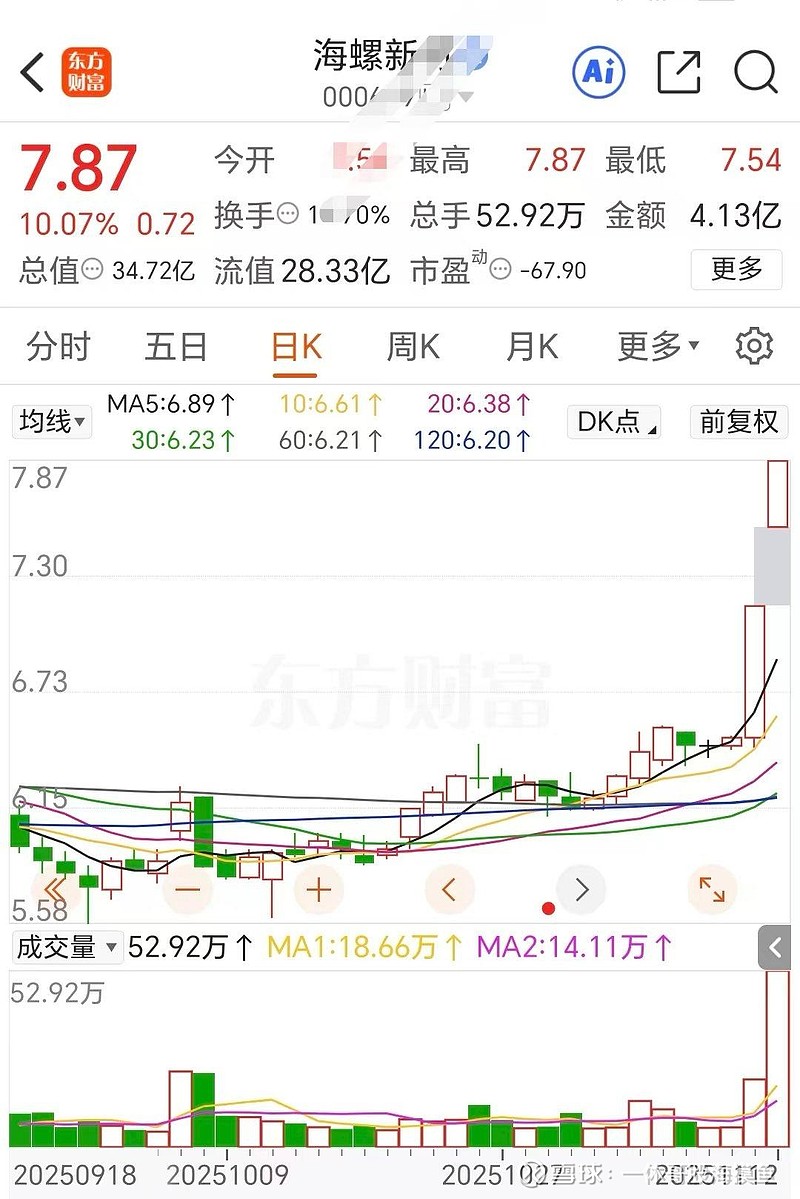The image size is (800, 1199).
Task: Open stock search
Action: [x=756, y=71]
